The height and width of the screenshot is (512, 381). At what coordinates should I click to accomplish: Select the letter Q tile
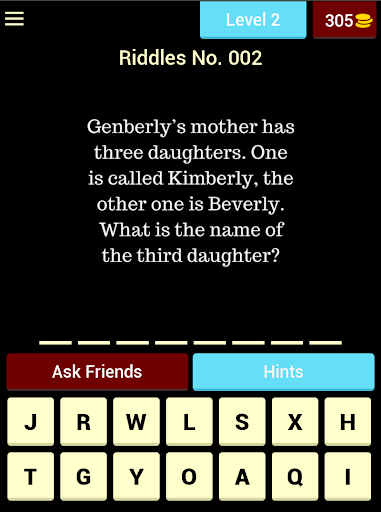click(295, 477)
